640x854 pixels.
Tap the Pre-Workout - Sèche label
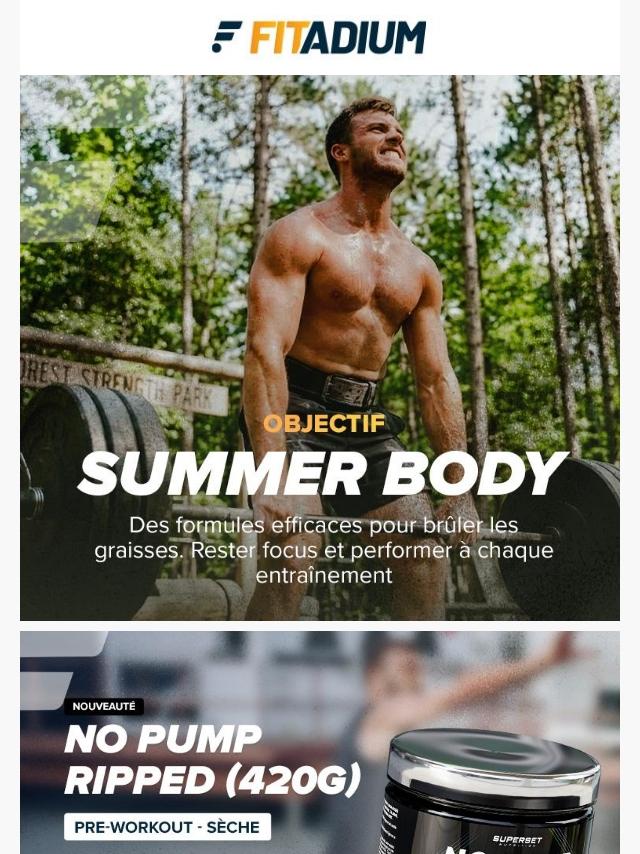[167, 827]
